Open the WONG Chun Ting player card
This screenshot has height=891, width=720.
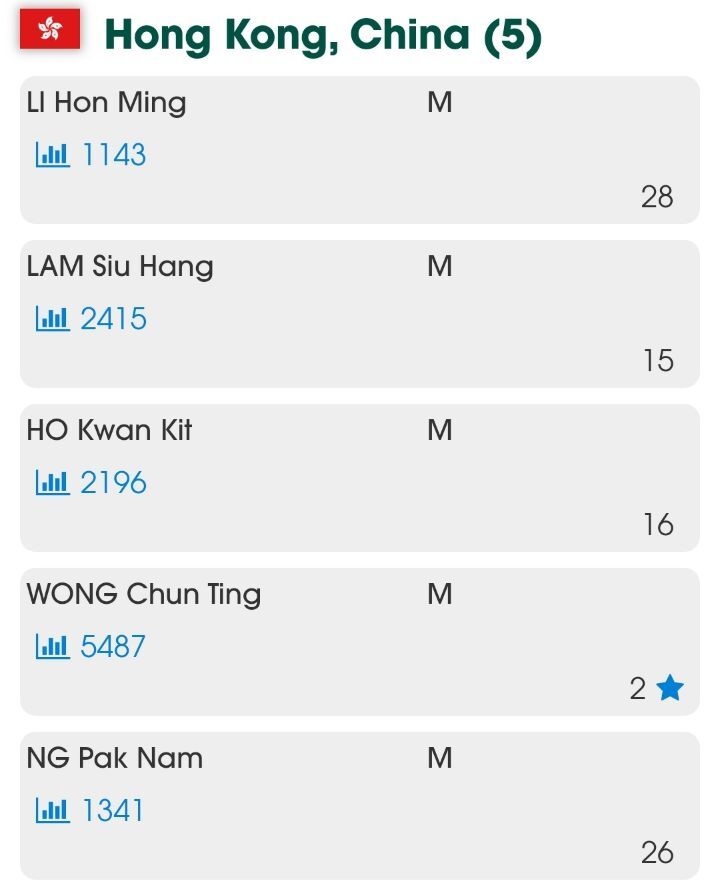tap(360, 642)
